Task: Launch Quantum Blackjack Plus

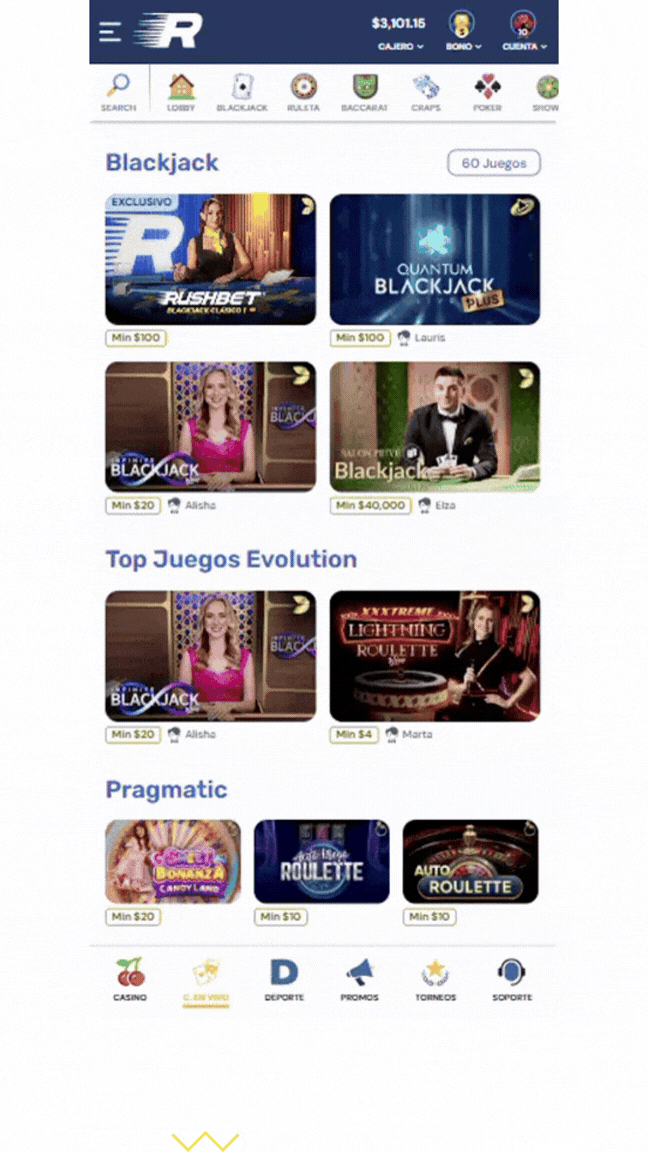Action: (434, 259)
